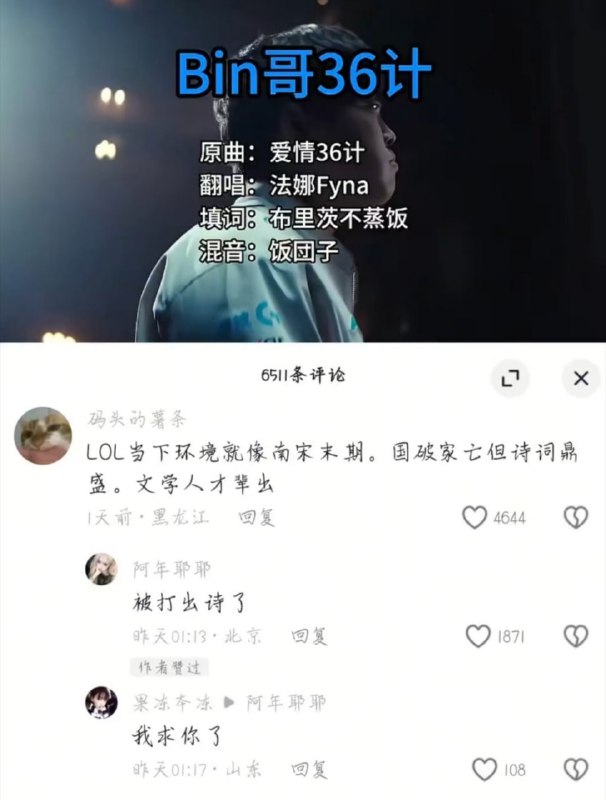The height and width of the screenshot is (800, 606).
Task: Close the comments panel
Action: click(x=581, y=378)
